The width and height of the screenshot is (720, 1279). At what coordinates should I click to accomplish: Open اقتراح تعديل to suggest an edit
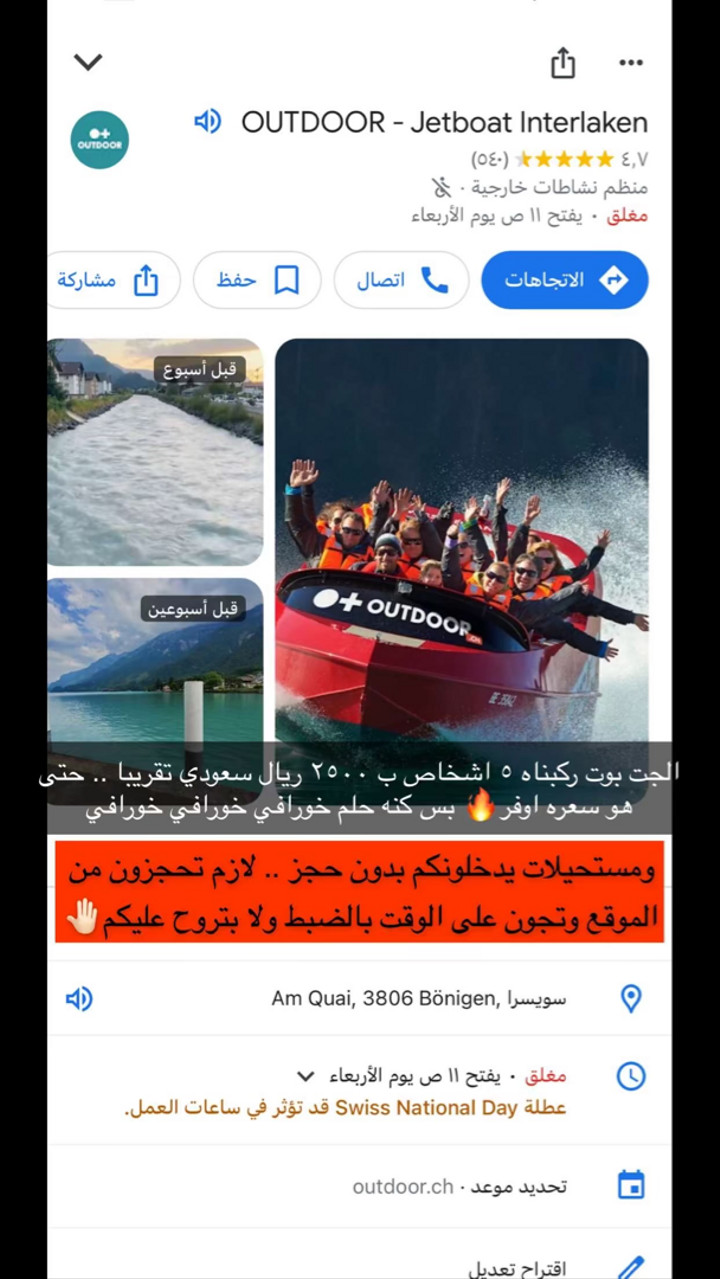(516, 1267)
